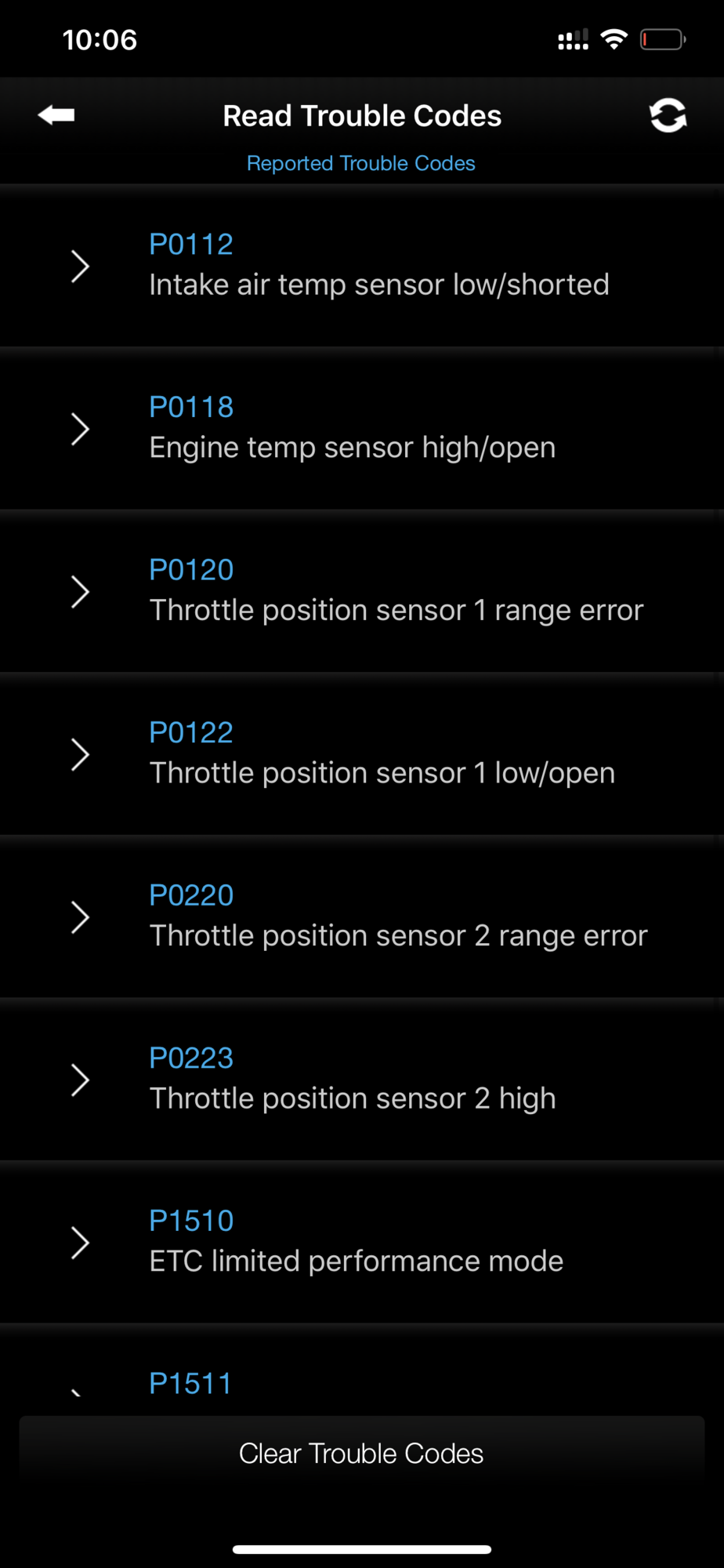Open P0223 throttle position sensor 2 high
724x1568 pixels.
(x=362, y=1079)
